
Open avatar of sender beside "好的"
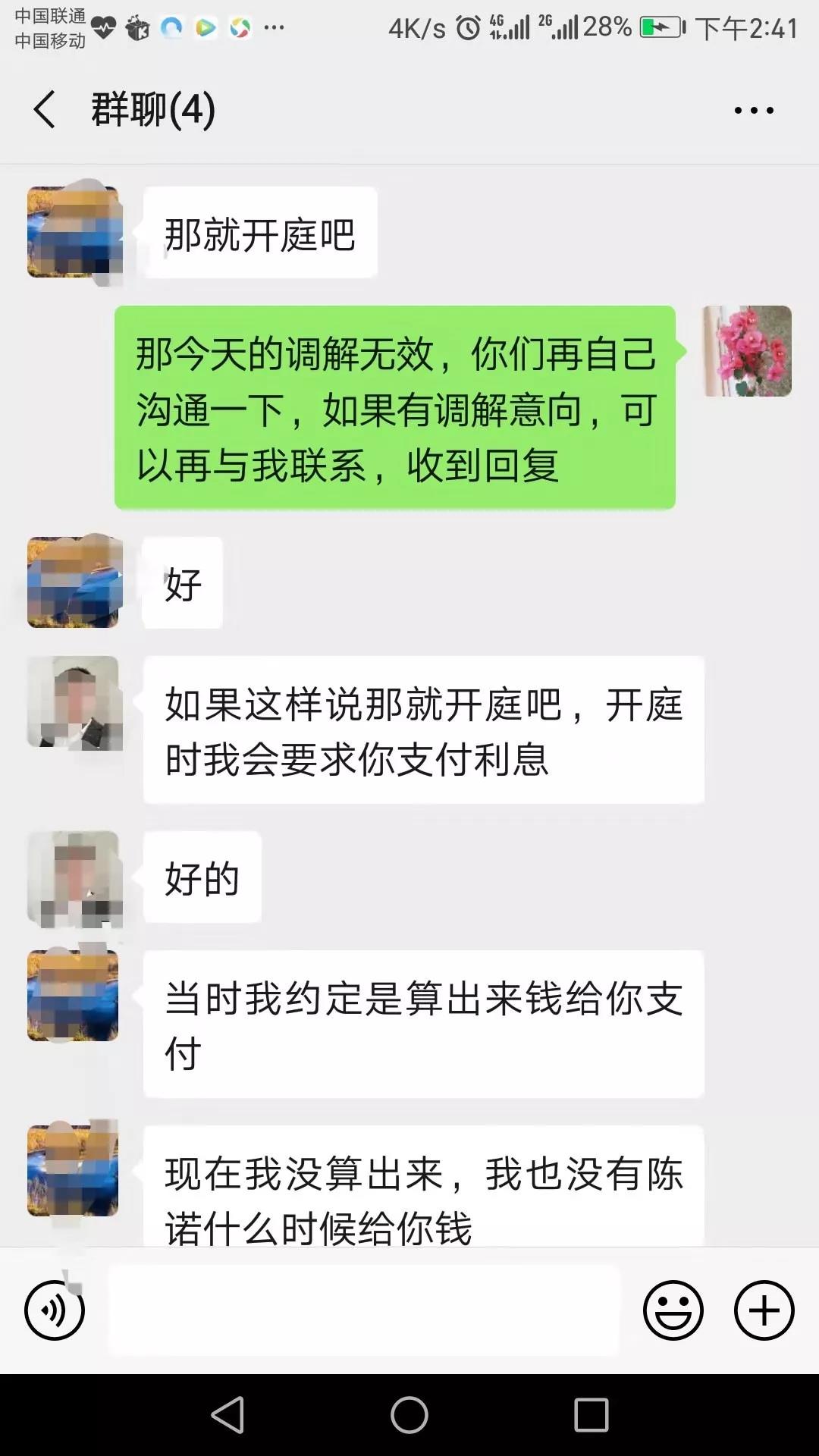coord(74,878)
